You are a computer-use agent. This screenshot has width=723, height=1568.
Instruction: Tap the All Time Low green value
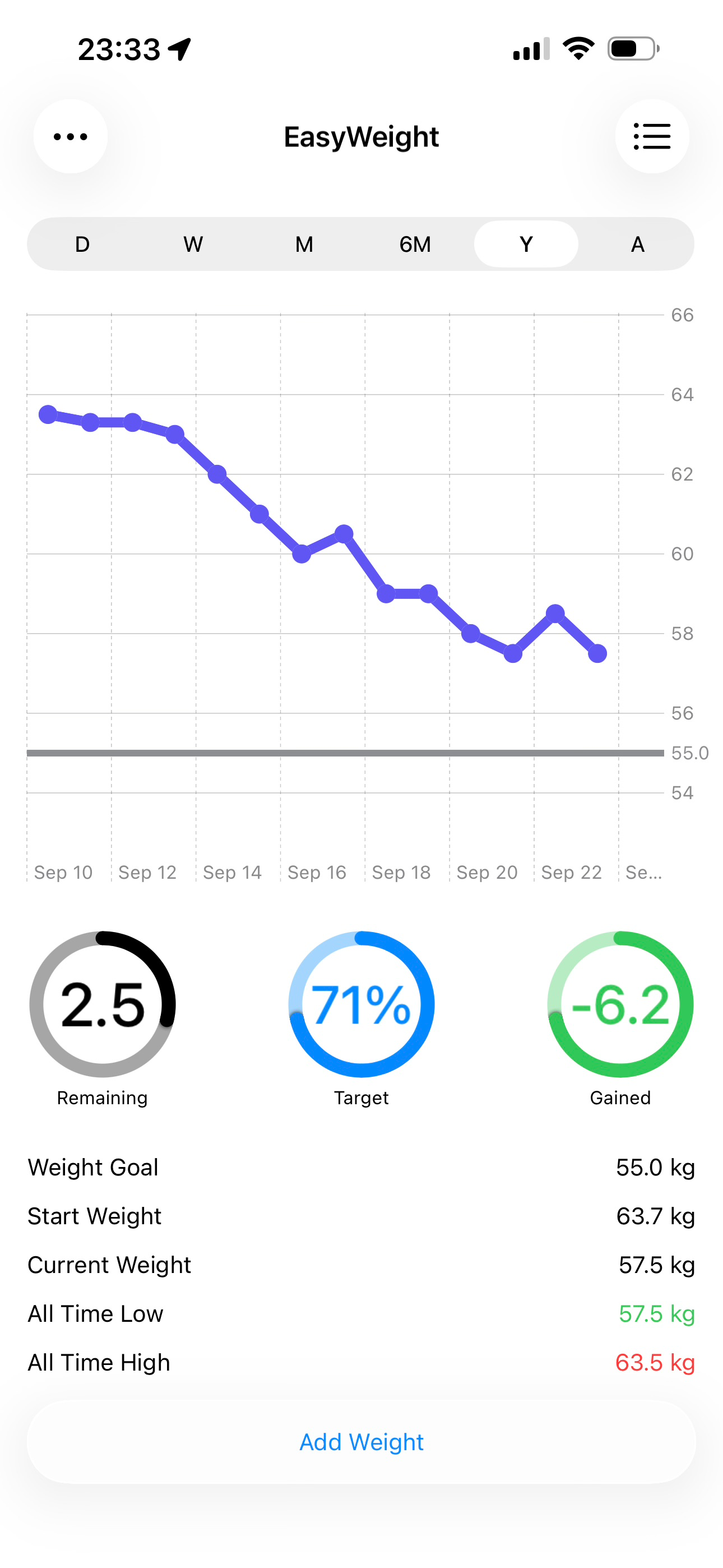(x=654, y=1313)
